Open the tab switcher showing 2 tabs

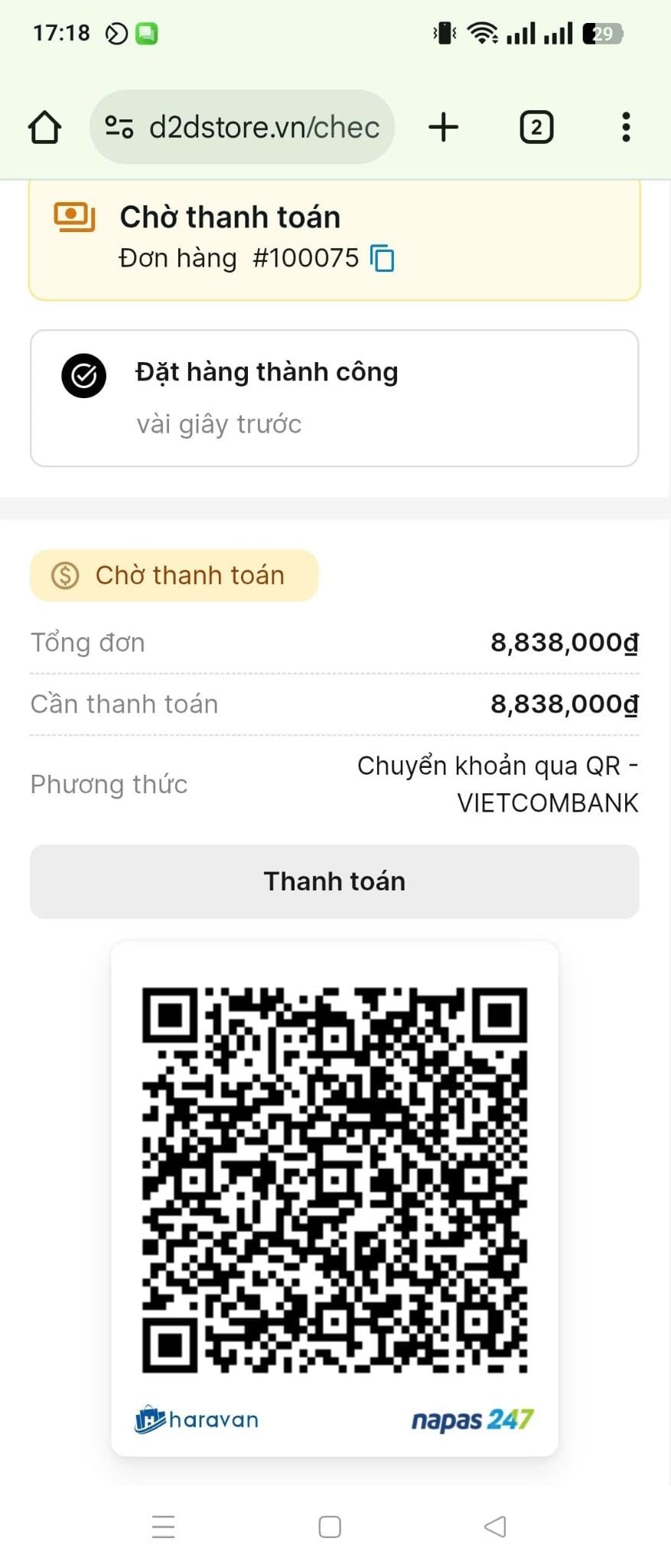tap(536, 127)
